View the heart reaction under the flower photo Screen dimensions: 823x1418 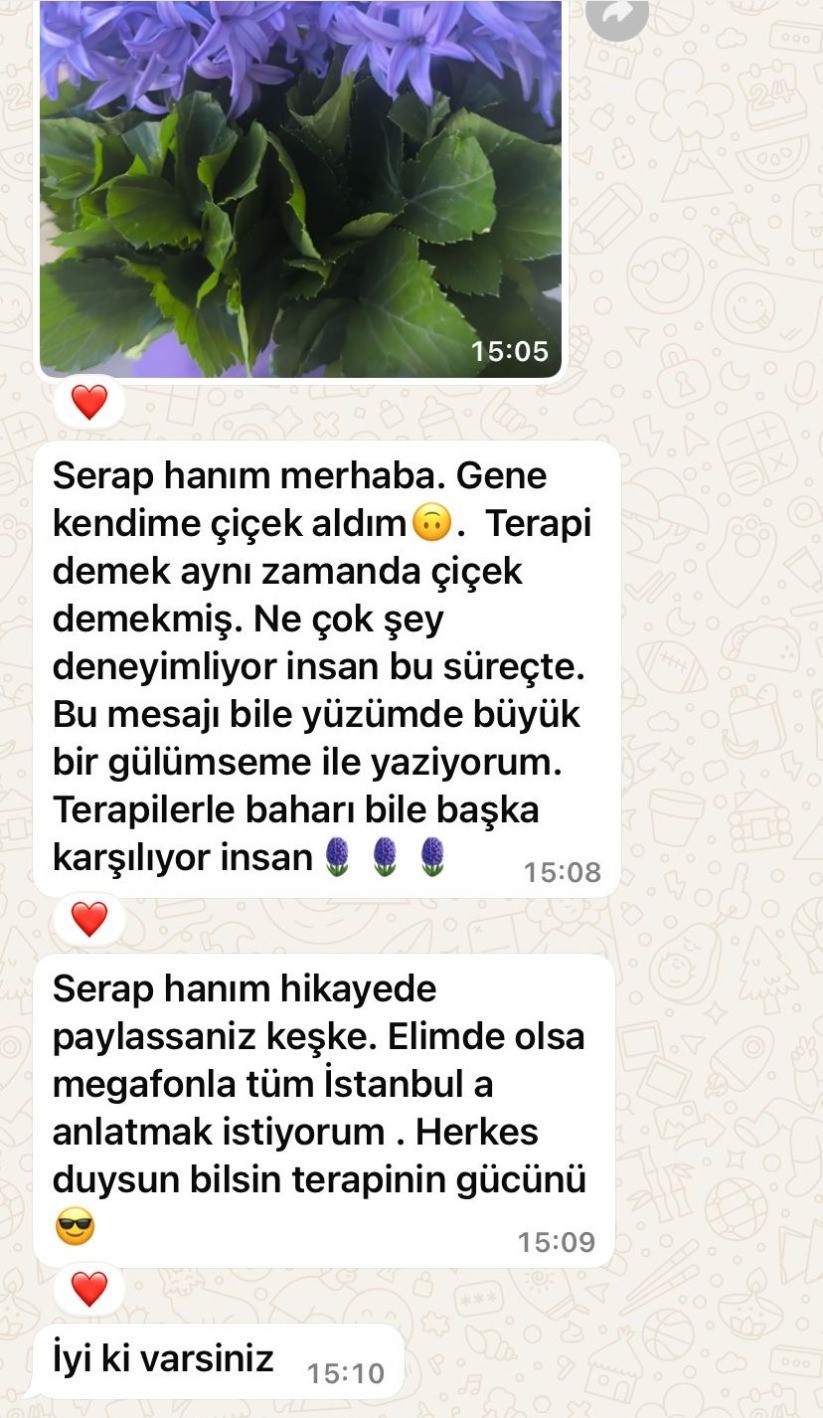pyautogui.click(x=89, y=402)
